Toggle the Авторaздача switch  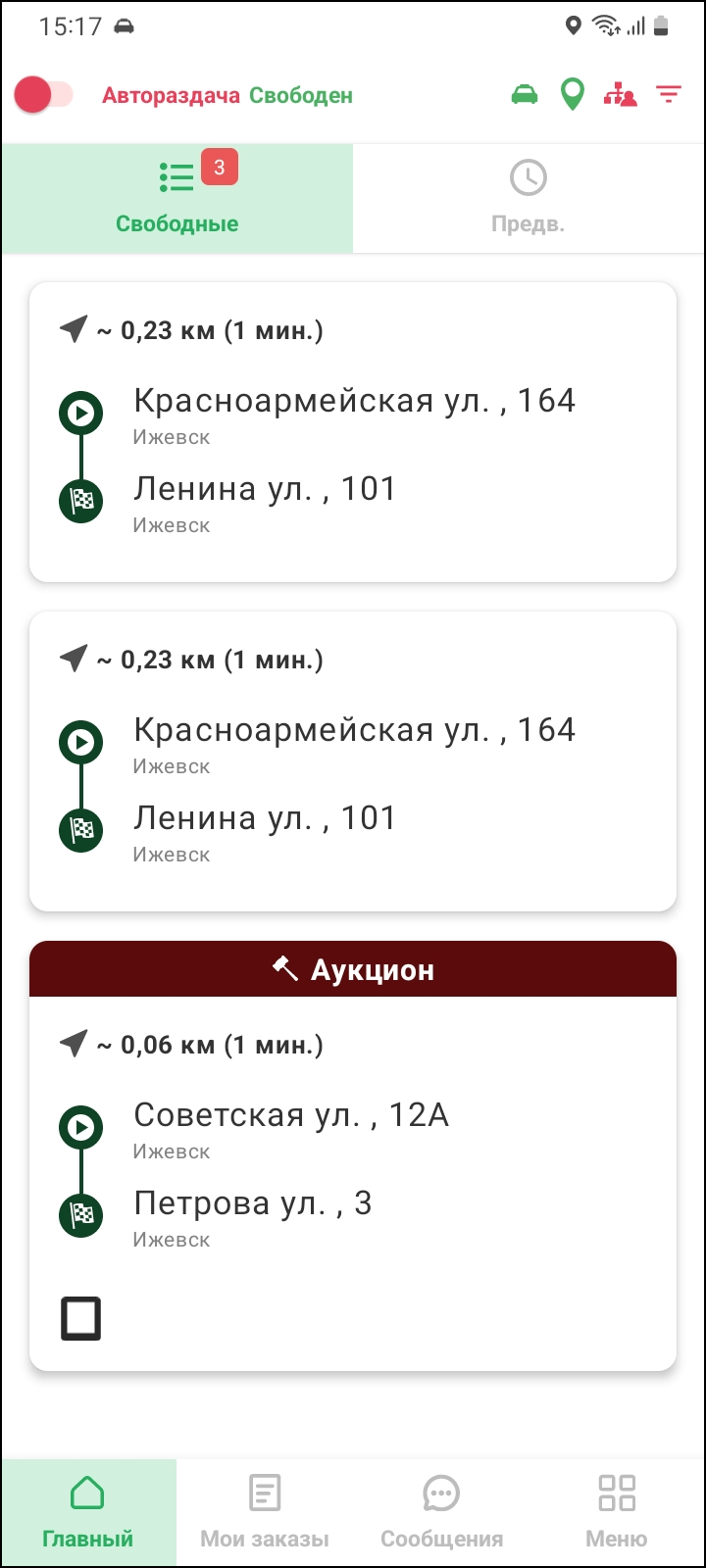(x=43, y=95)
